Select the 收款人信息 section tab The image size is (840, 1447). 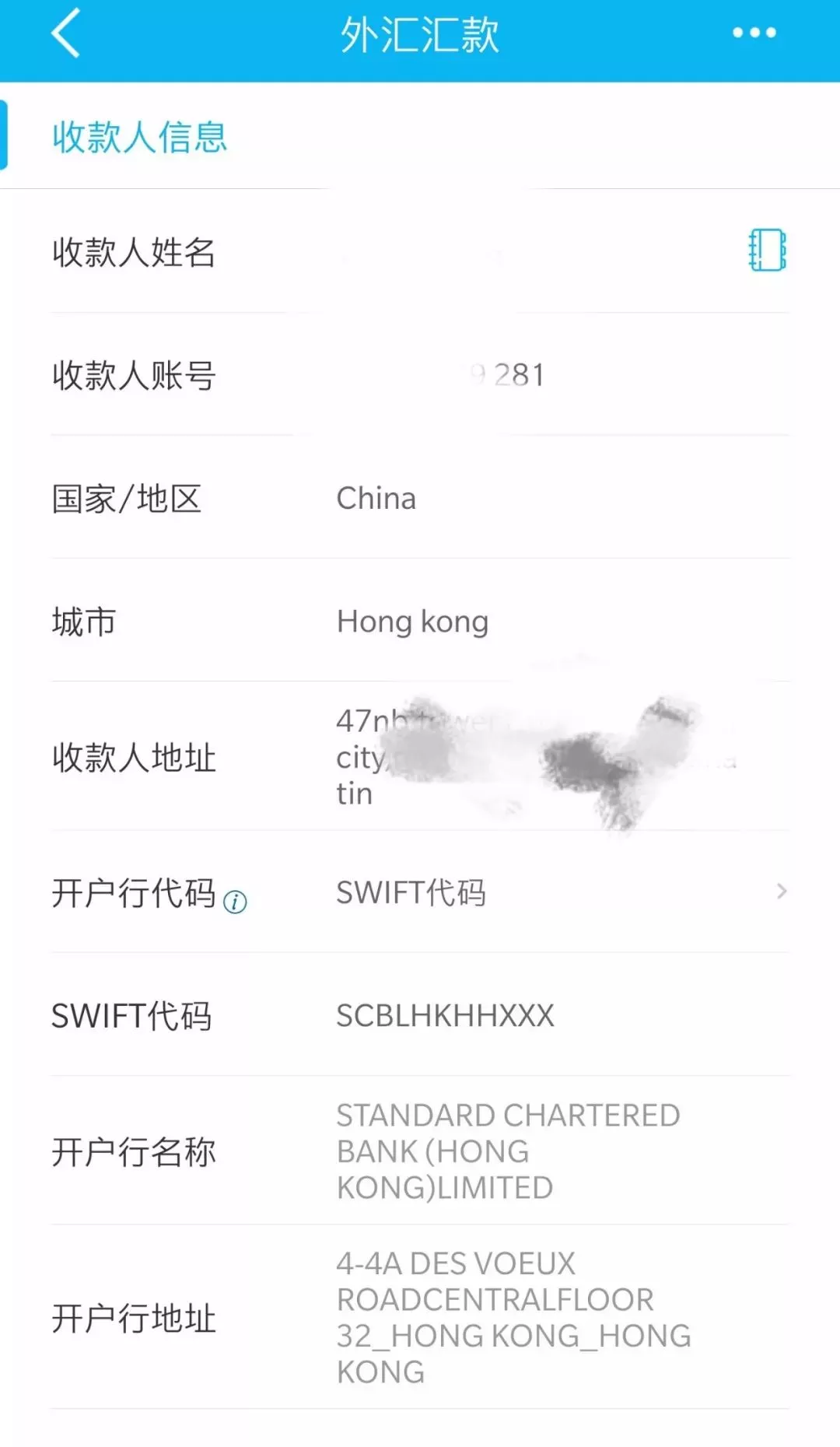(x=140, y=137)
